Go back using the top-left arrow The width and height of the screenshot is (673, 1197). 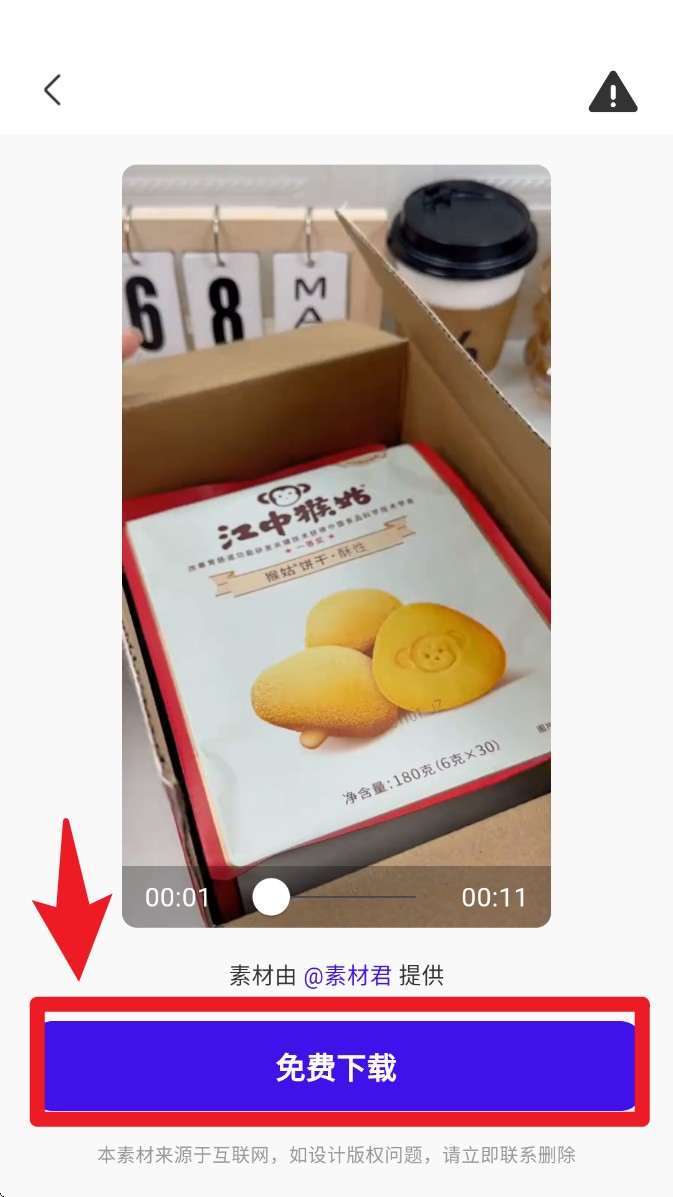pos(53,90)
